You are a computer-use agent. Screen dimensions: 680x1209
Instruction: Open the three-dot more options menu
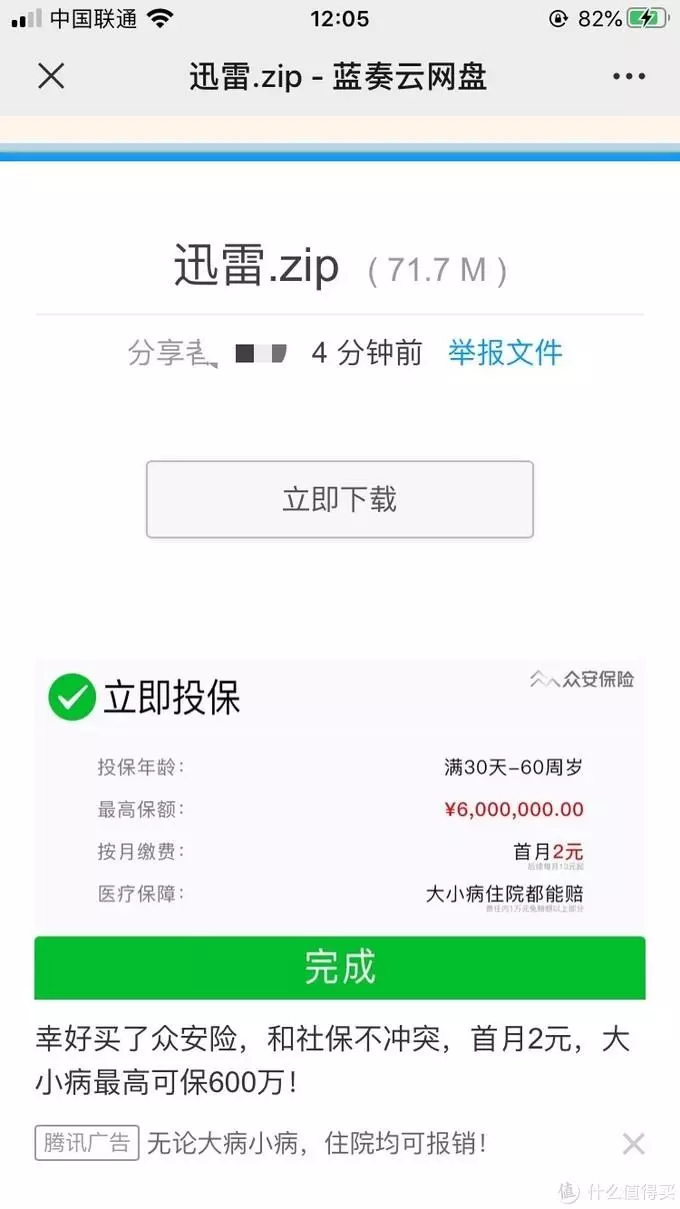click(x=629, y=76)
